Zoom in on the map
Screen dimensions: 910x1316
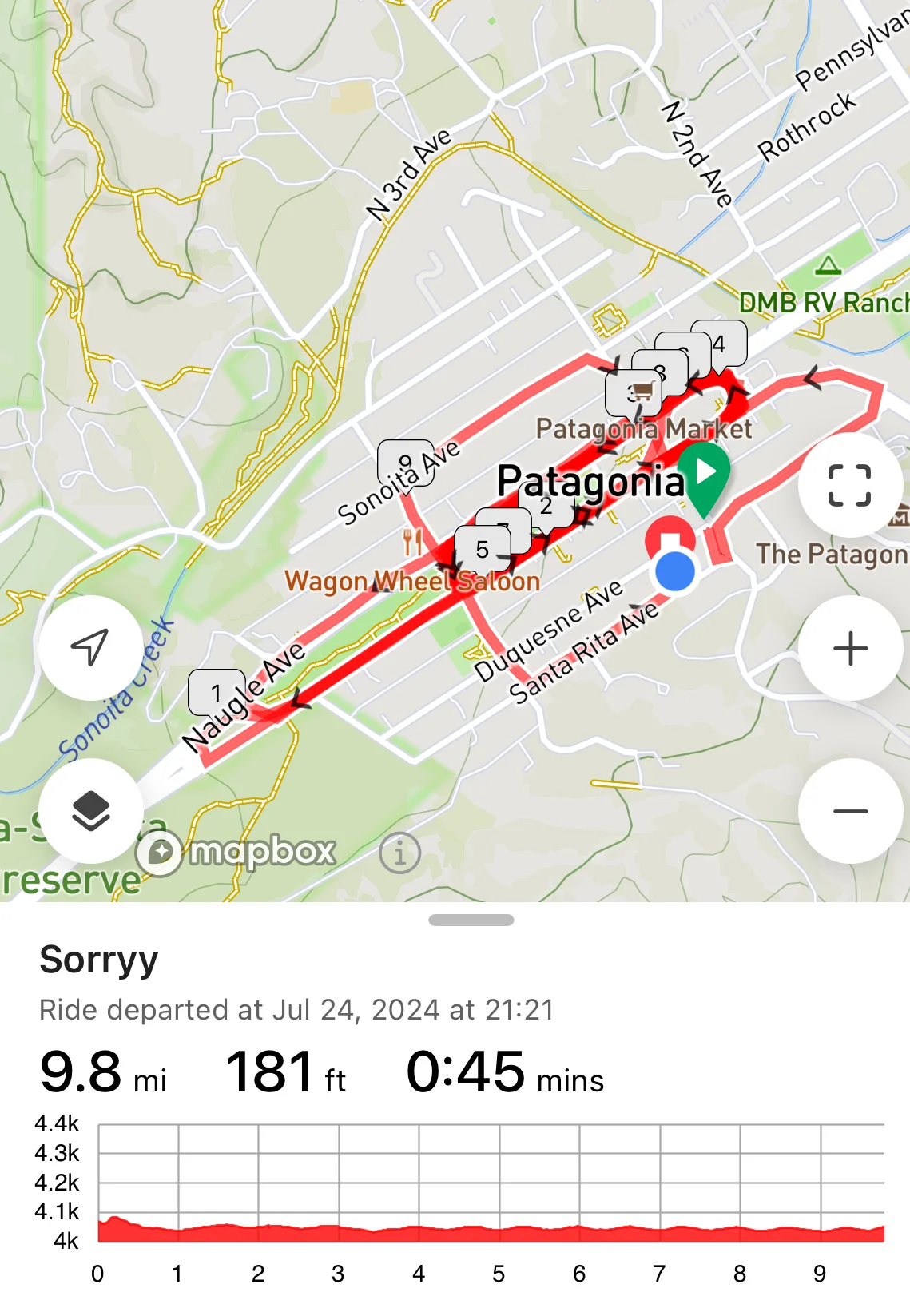[x=850, y=648]
